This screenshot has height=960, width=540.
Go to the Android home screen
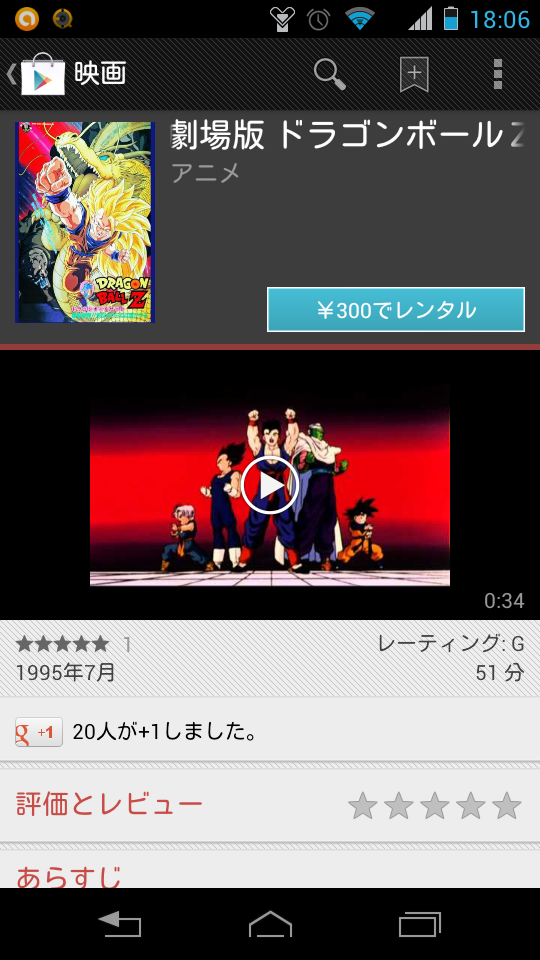coord(270,923)
